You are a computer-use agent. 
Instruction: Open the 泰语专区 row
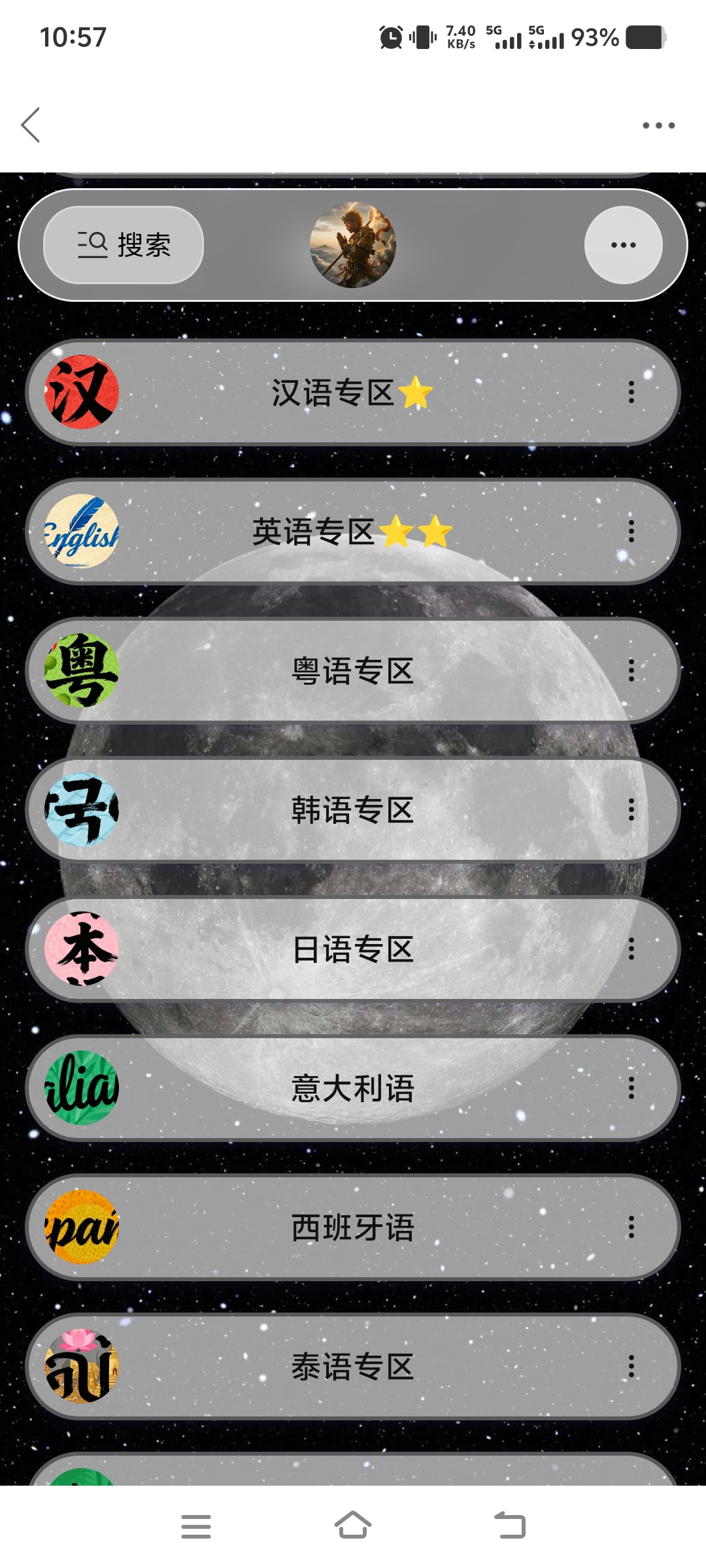(x=353, y=1367)
